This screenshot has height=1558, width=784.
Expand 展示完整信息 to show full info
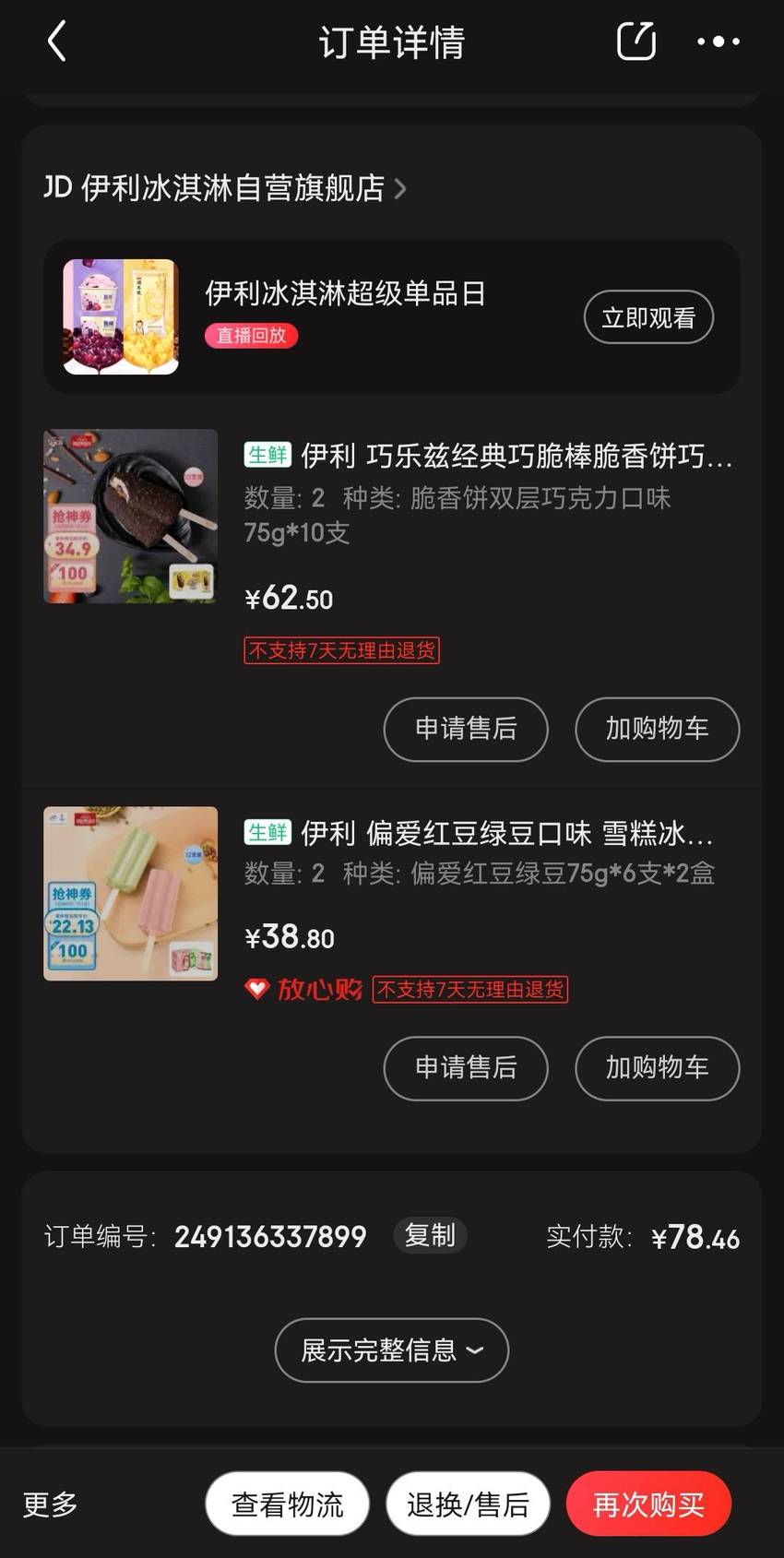pos(392,1350)
